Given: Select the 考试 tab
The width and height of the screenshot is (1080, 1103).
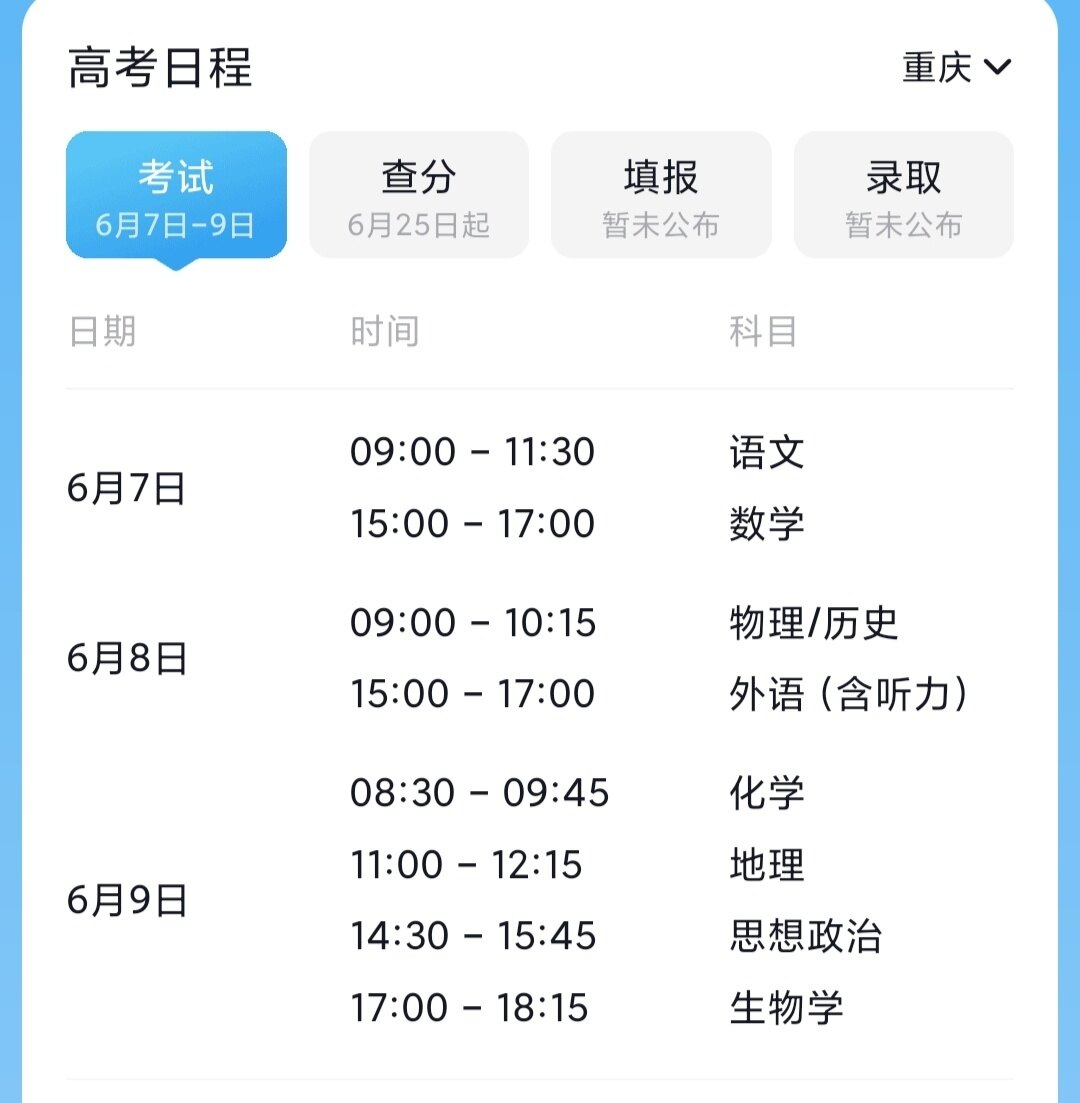Looking at the screenshot, I should [x=177, y=196].
